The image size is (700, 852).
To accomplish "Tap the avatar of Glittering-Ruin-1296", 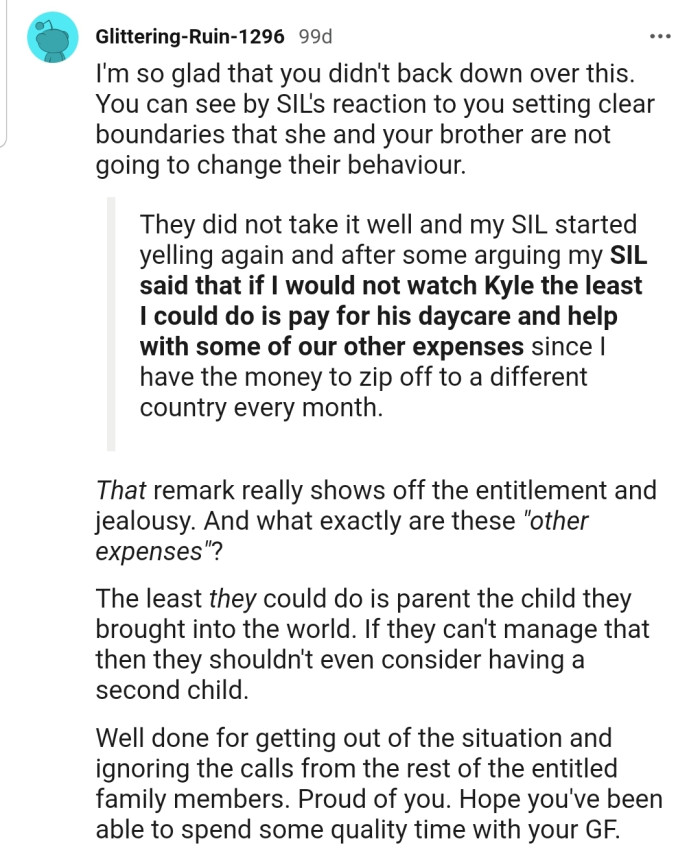I will (x=54, y=38).
